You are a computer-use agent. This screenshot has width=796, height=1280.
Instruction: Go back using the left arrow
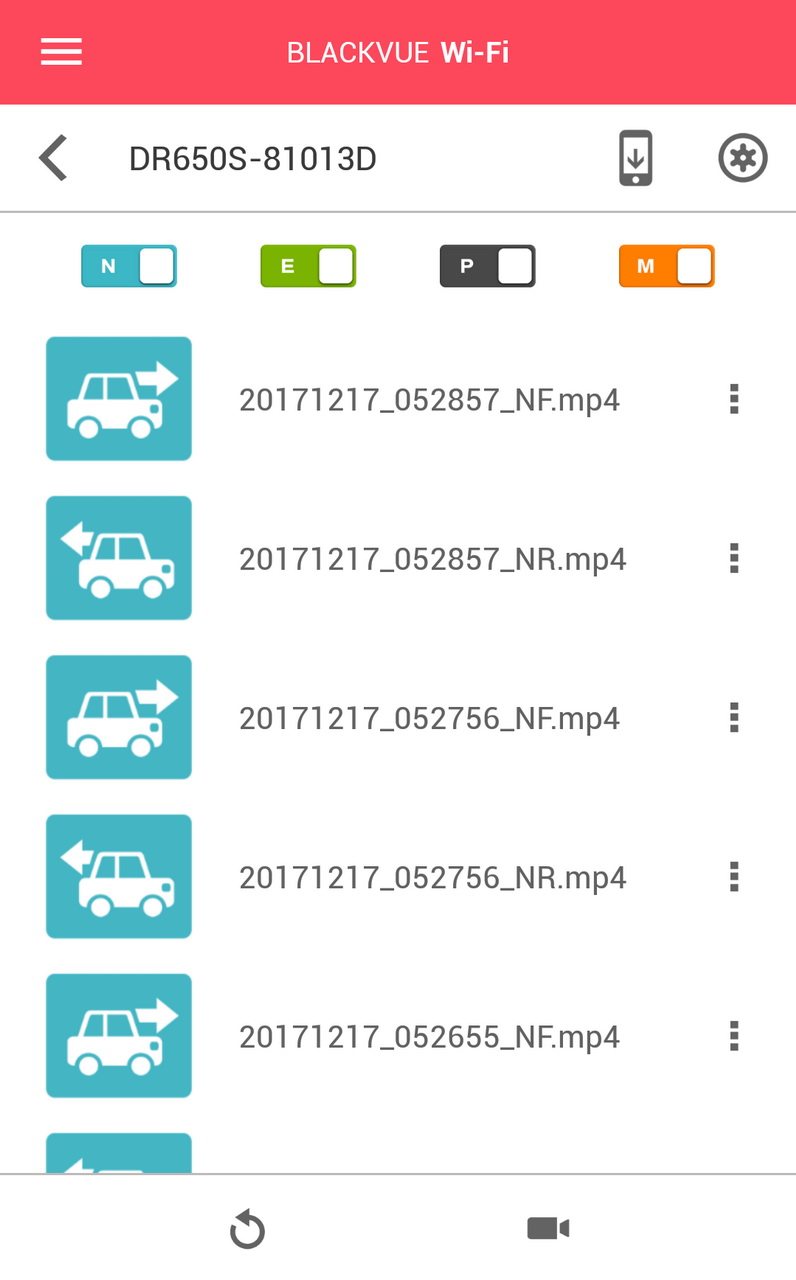[53, 158]
